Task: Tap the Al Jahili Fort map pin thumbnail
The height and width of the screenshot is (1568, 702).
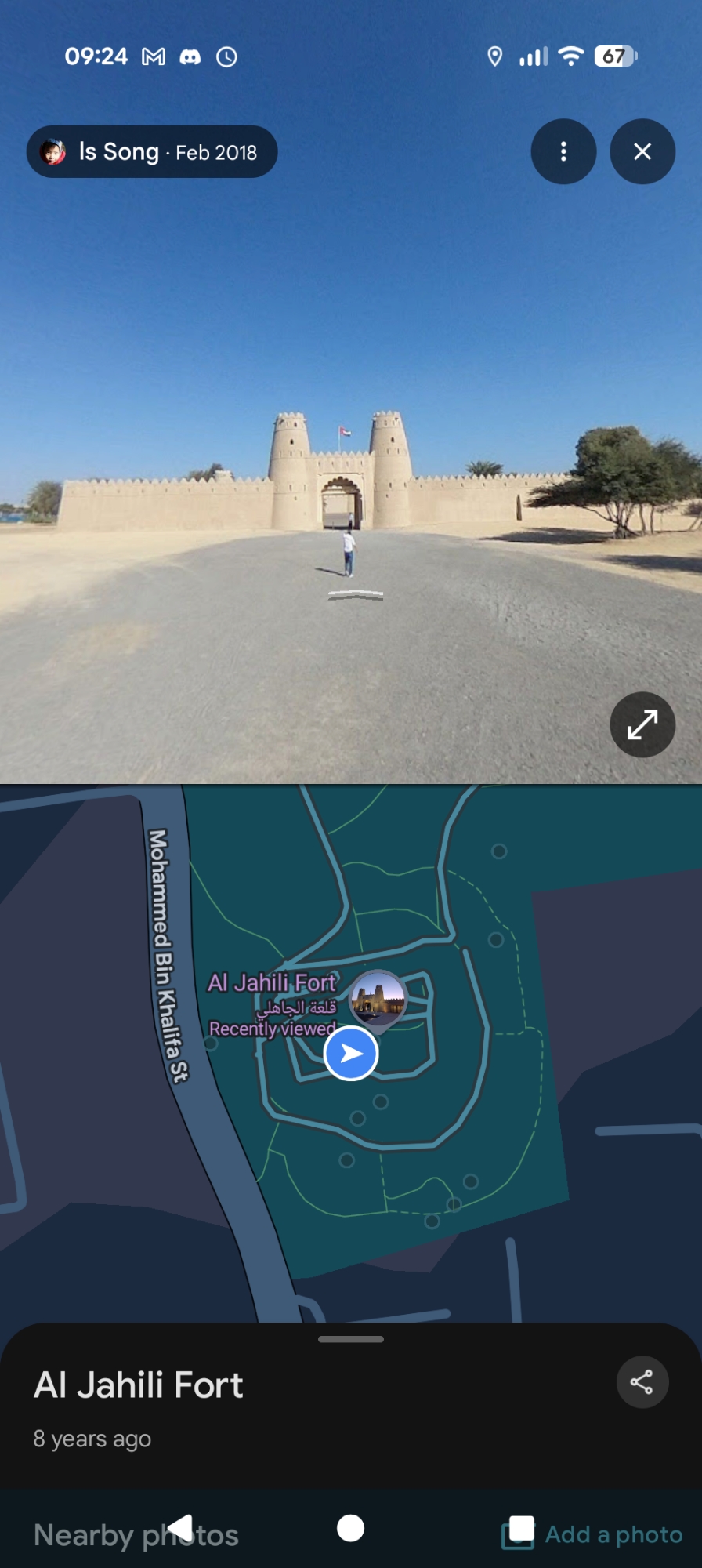Action: [x=378, y=999]
